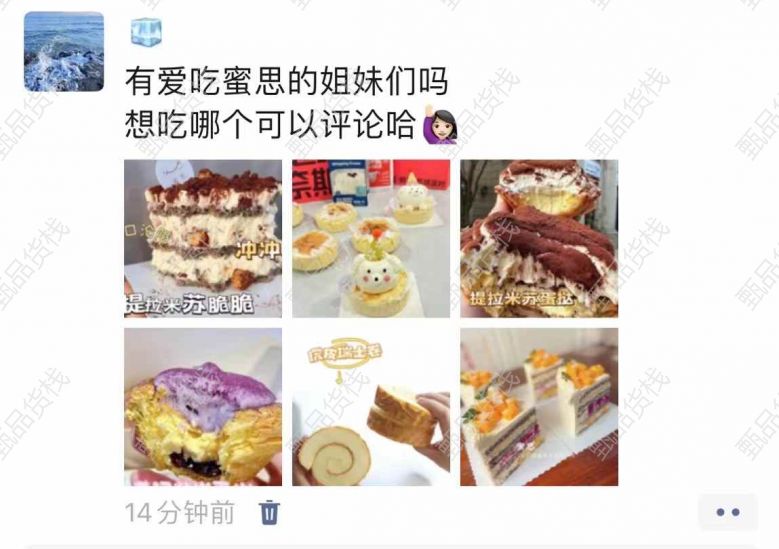The width and height of the screenshot is (779, 549).
Task: Open the poster's wave profile avatar
Action: pyautogui.click(x=64, y=52)
